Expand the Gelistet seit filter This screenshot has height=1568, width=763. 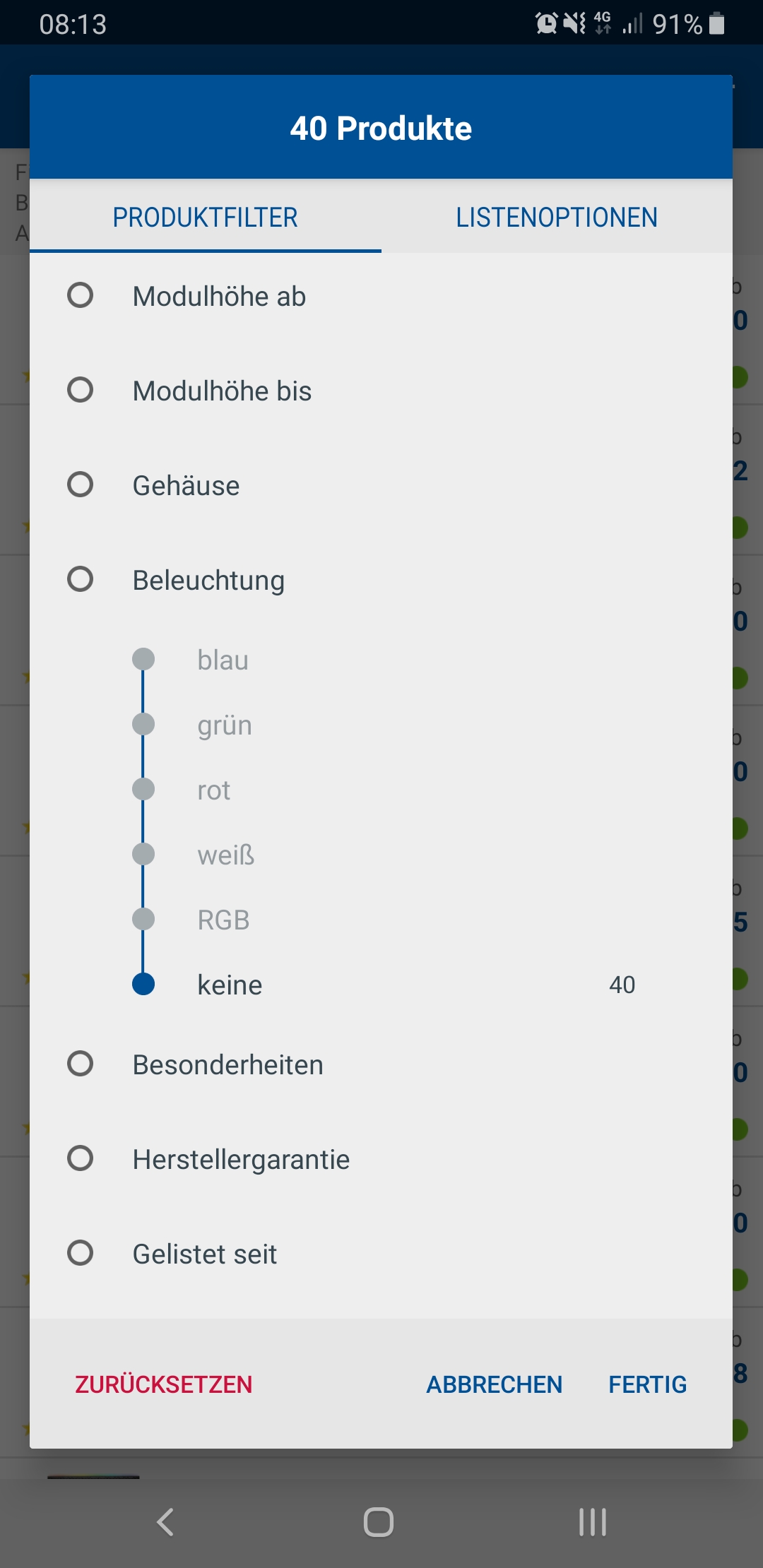tap(205, 1254)
